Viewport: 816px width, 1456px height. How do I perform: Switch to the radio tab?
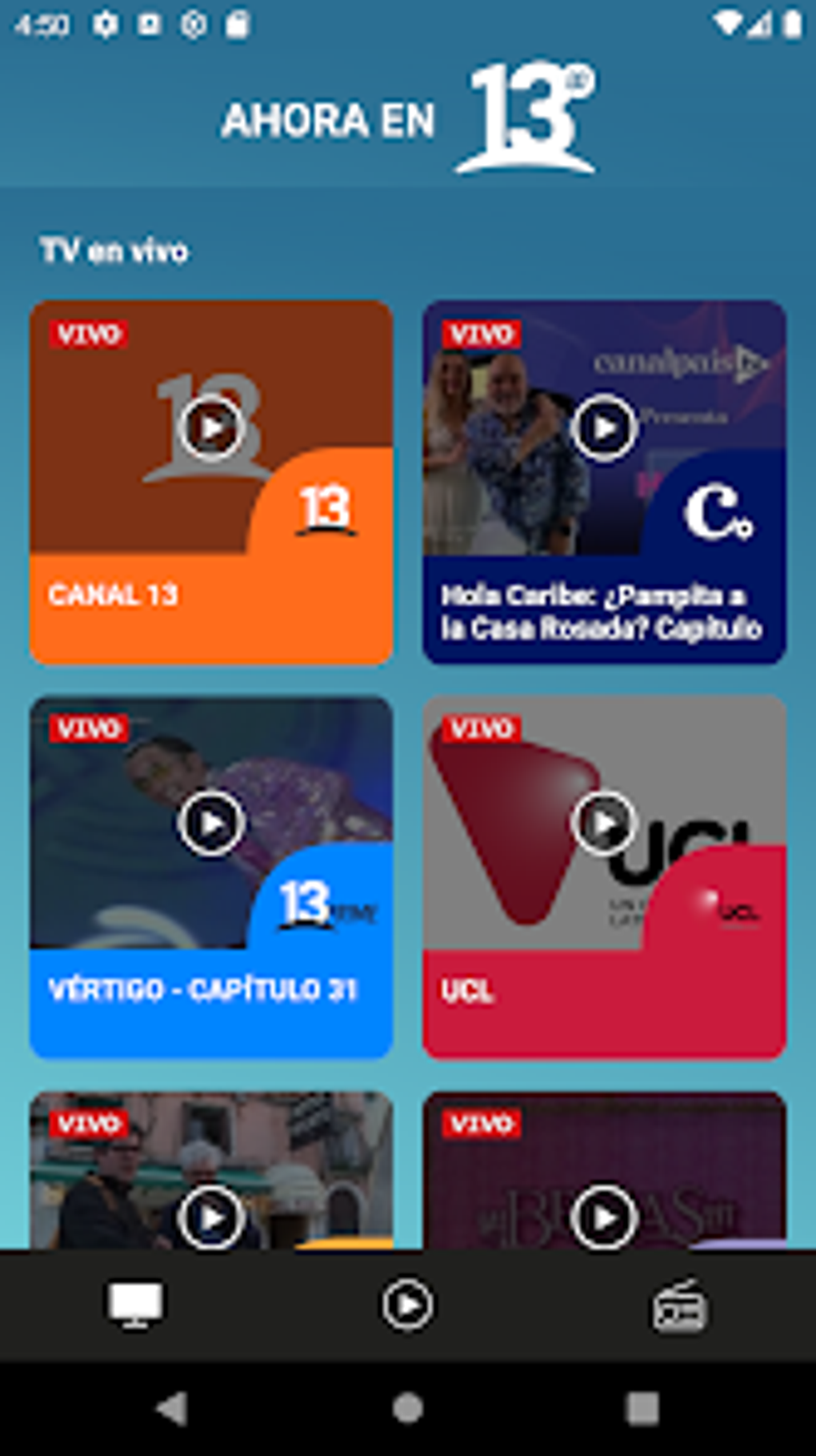(679, 1305)
